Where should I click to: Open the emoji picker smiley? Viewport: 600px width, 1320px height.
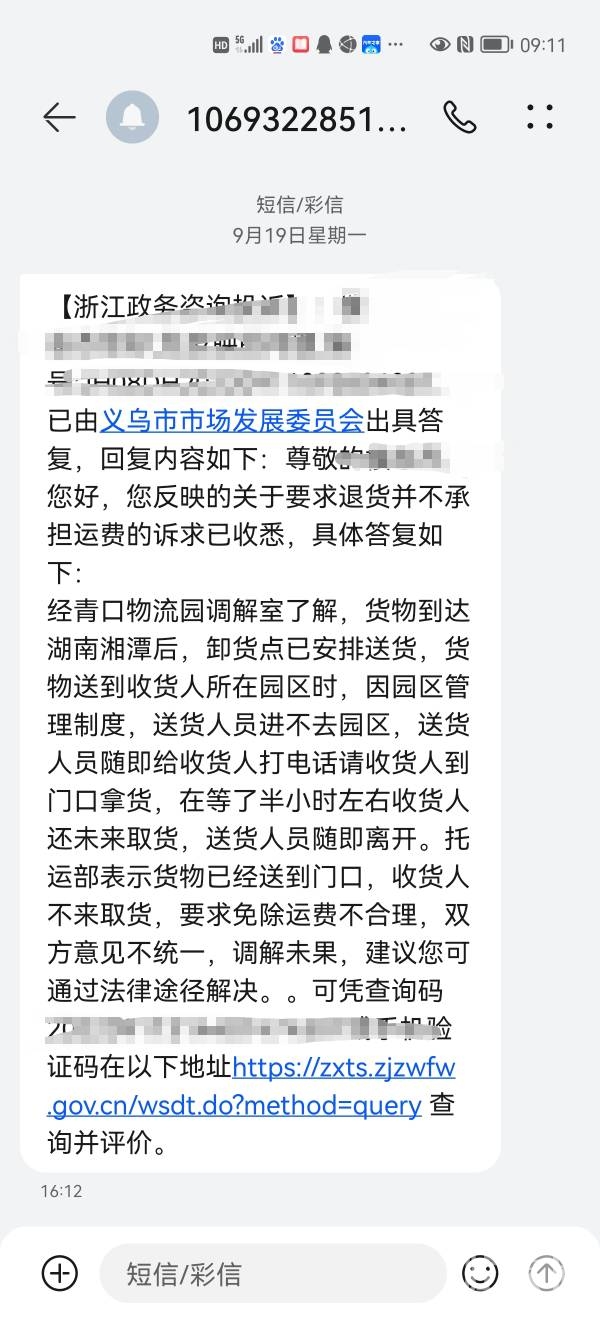coord(480,1273)
